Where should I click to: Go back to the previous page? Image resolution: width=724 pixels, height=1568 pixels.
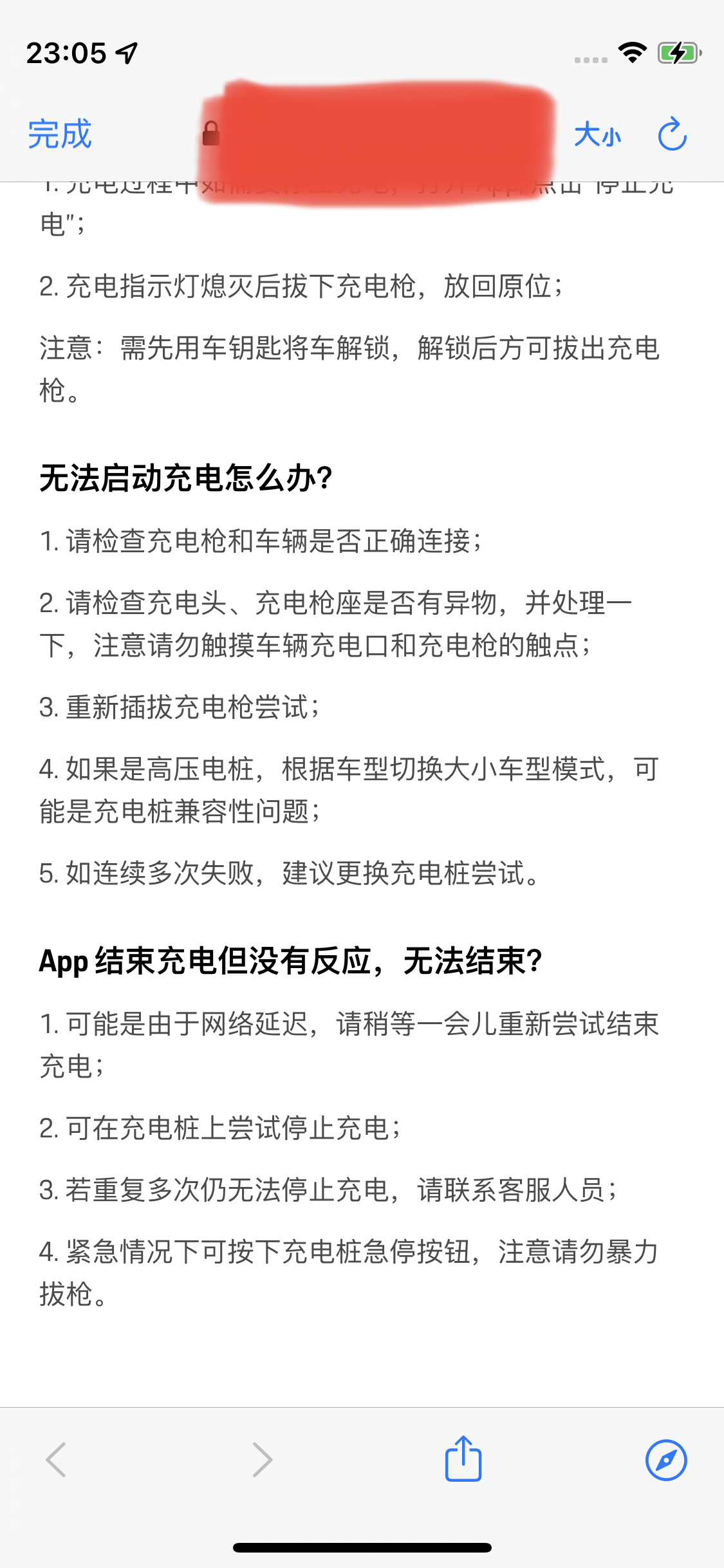57,1459
